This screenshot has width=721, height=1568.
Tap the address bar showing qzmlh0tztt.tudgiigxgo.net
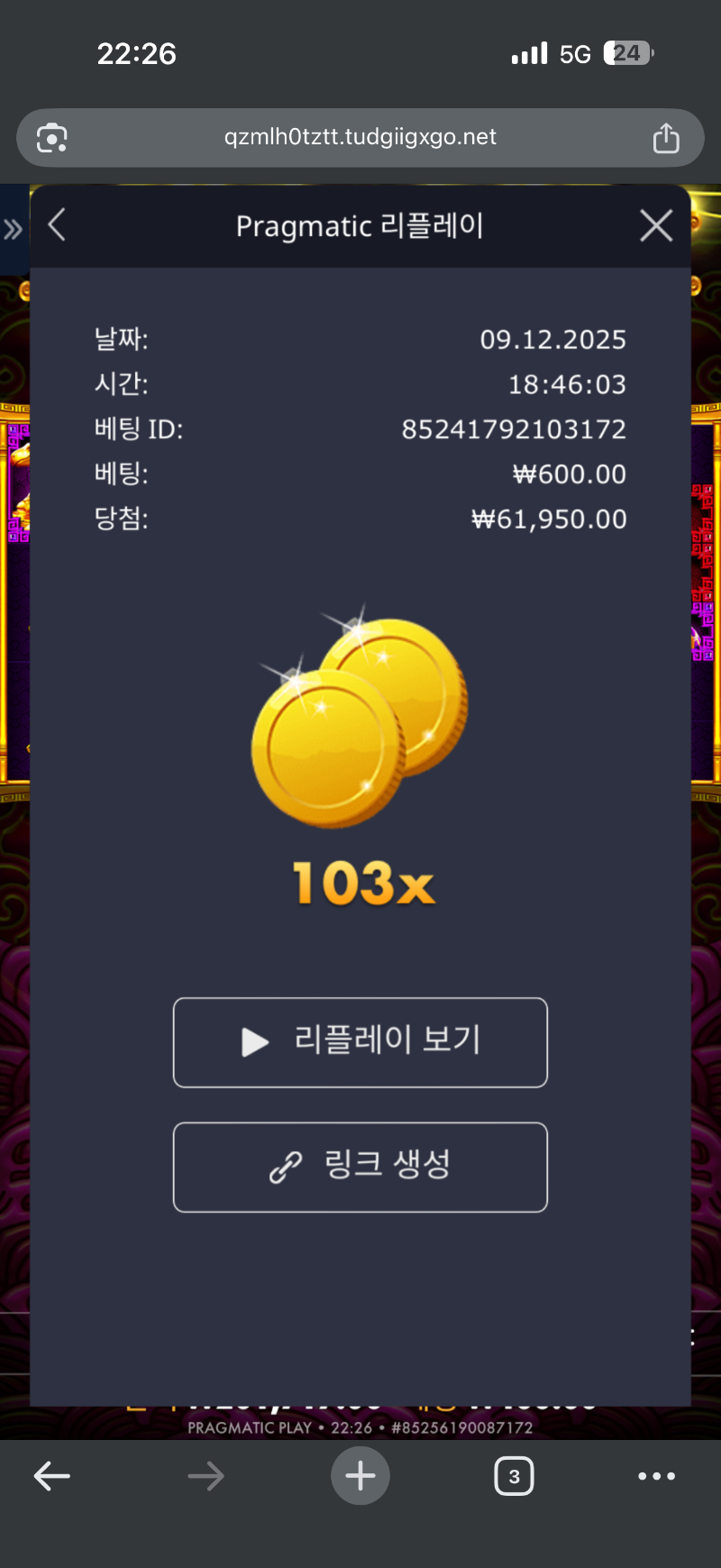360,137
